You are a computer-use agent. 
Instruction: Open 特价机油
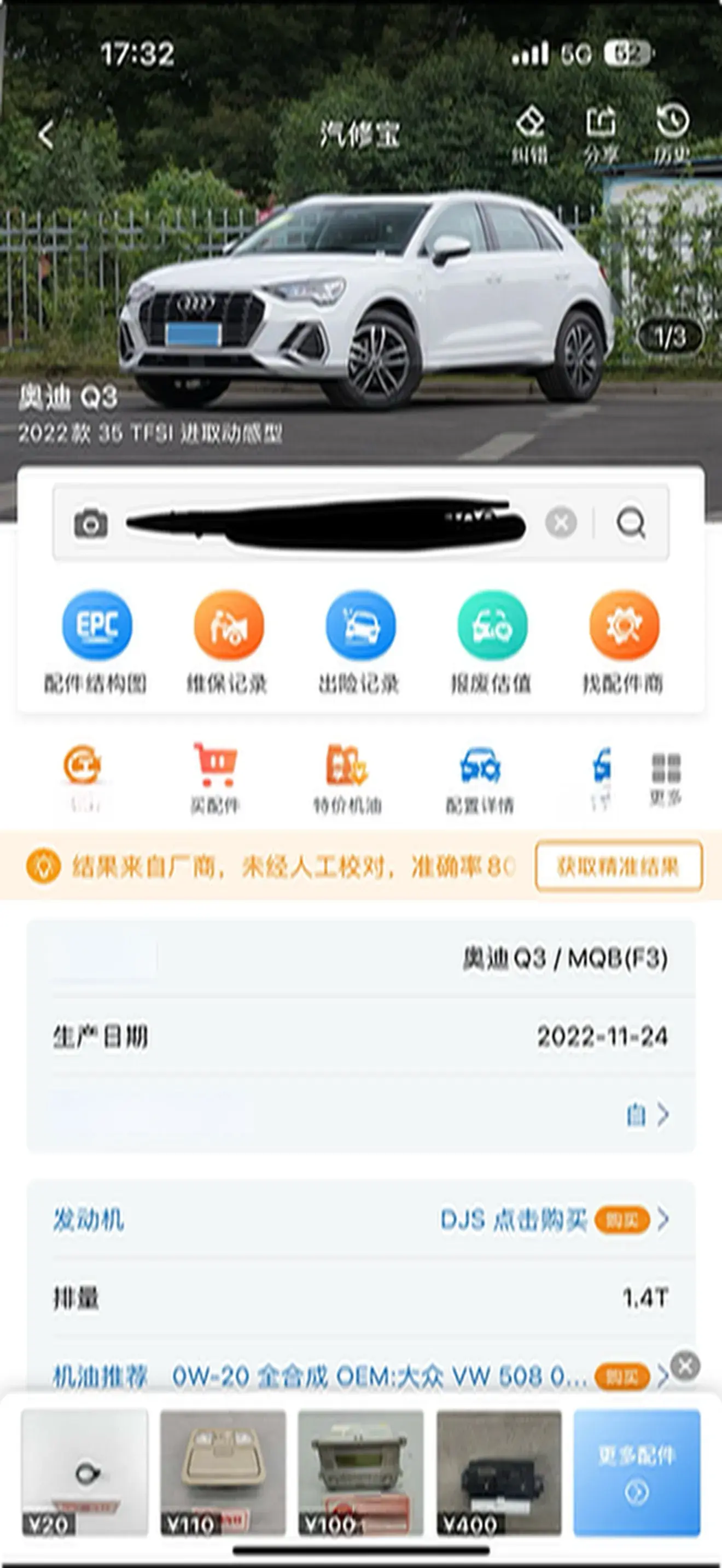[347, 777]
